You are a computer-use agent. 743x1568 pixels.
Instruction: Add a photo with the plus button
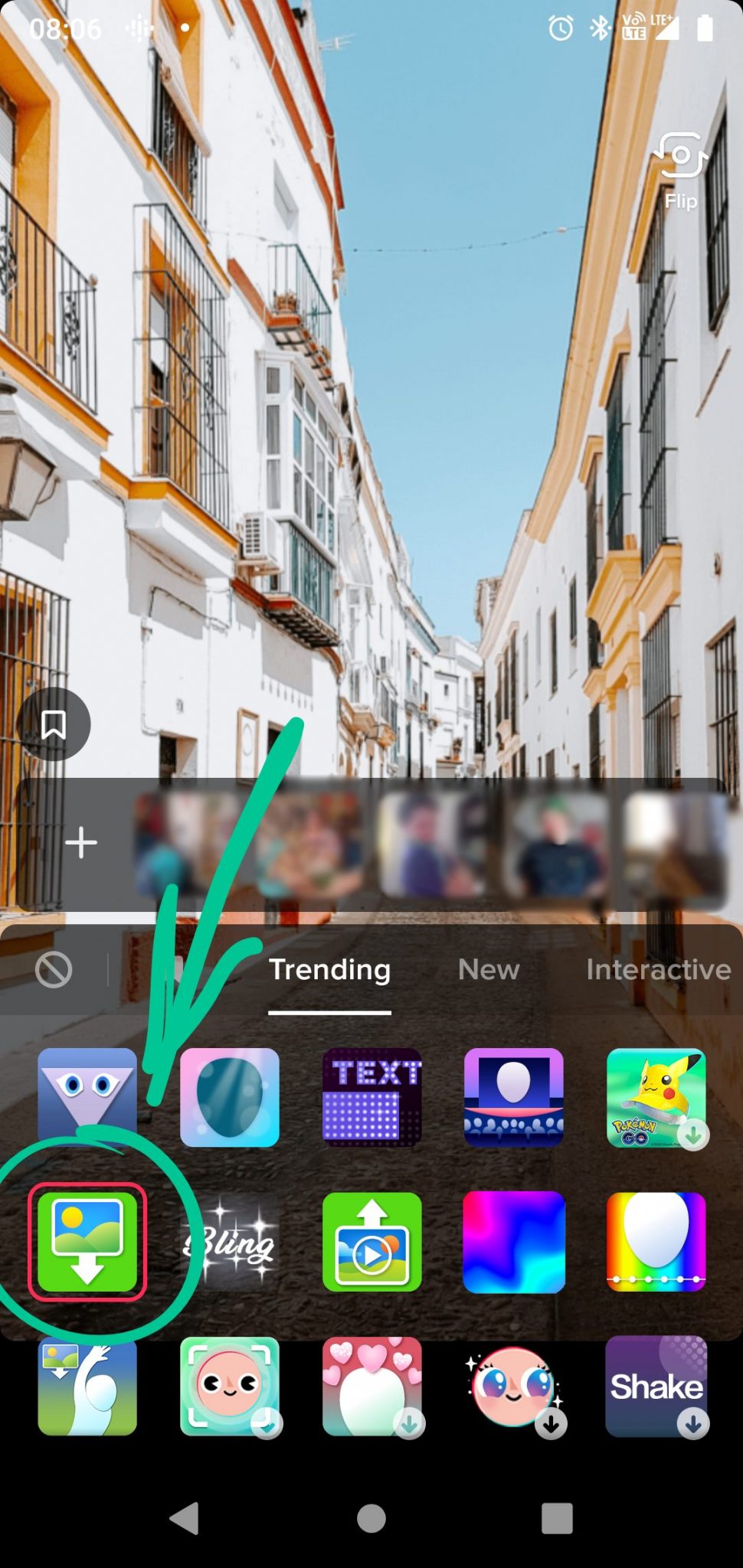80,843
